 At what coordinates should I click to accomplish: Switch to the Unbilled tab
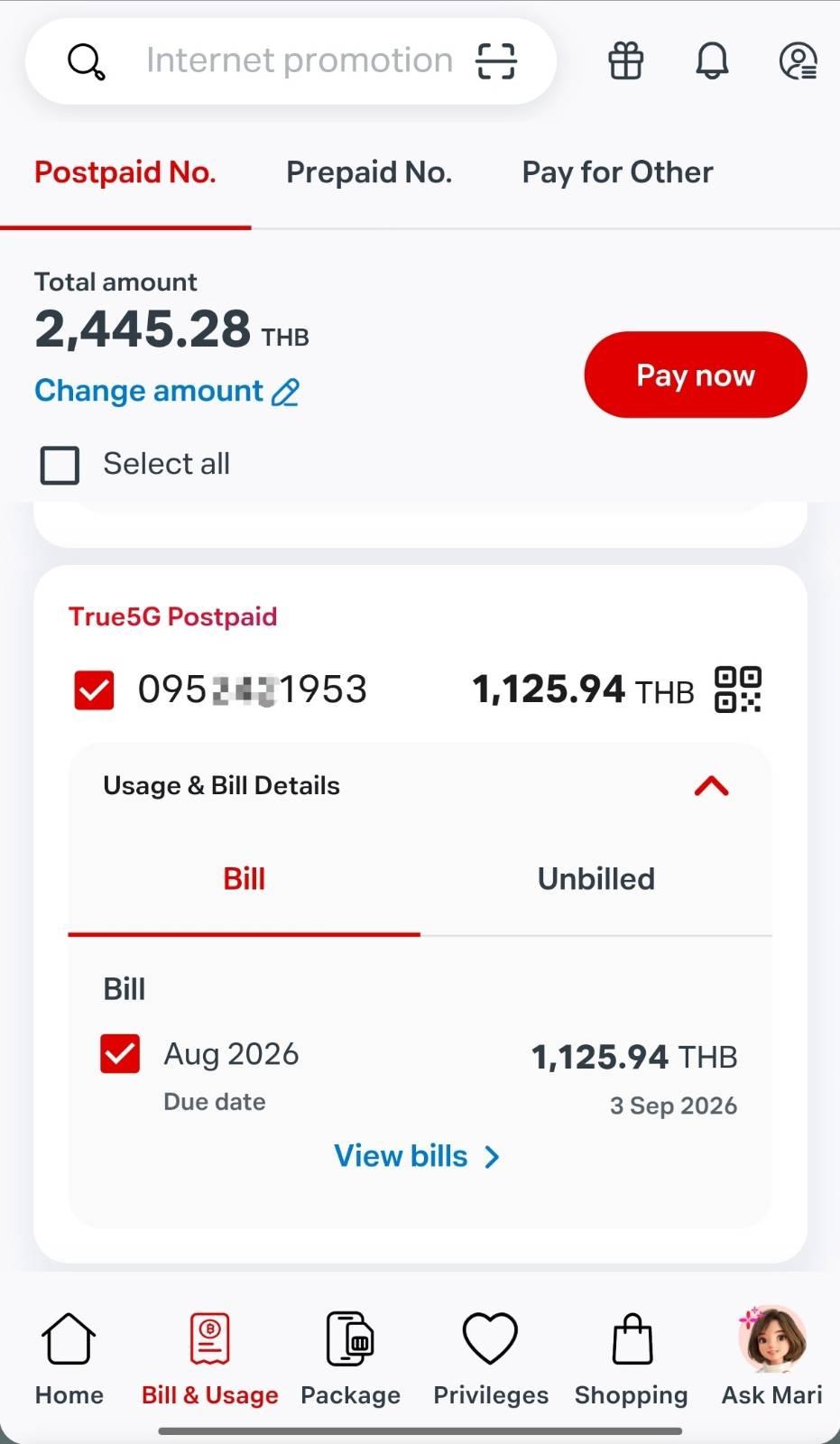coord(596,879)
